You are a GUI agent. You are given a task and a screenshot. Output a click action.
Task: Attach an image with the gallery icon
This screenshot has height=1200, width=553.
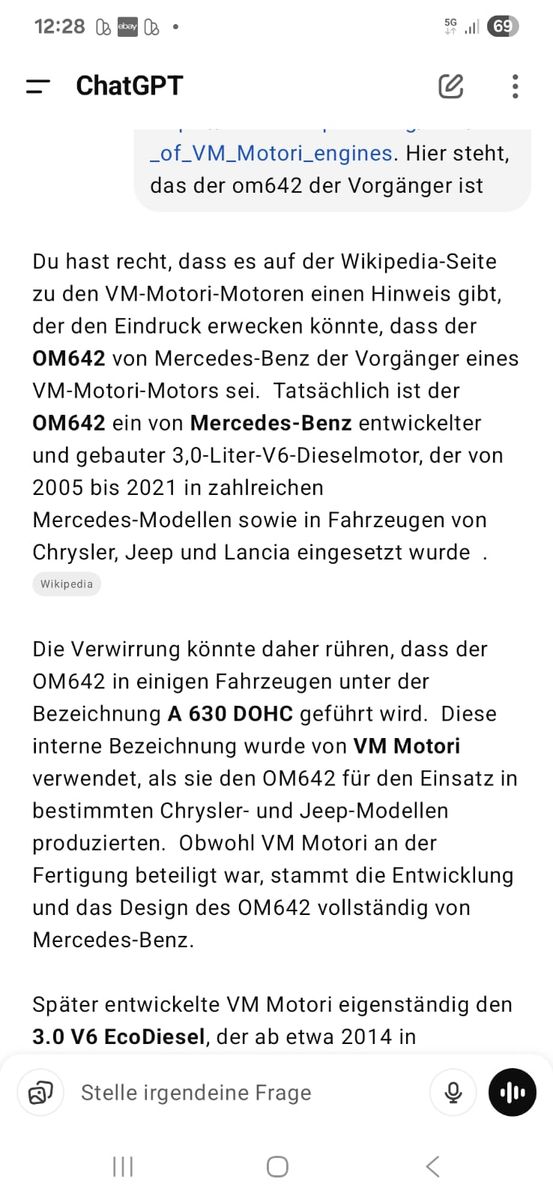tap(41, 1093)
